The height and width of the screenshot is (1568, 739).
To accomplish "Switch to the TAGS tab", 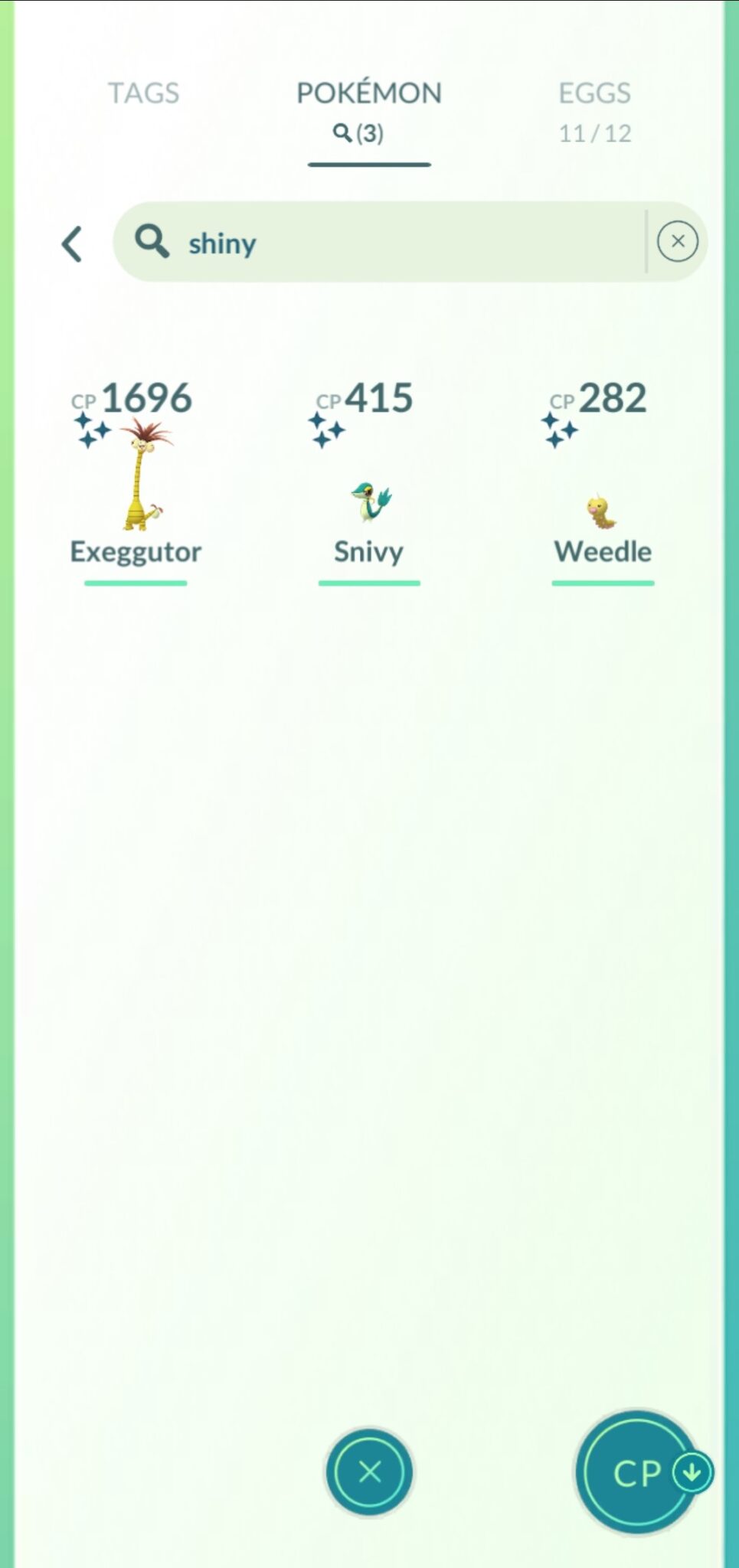I will [x=143, y=93].
